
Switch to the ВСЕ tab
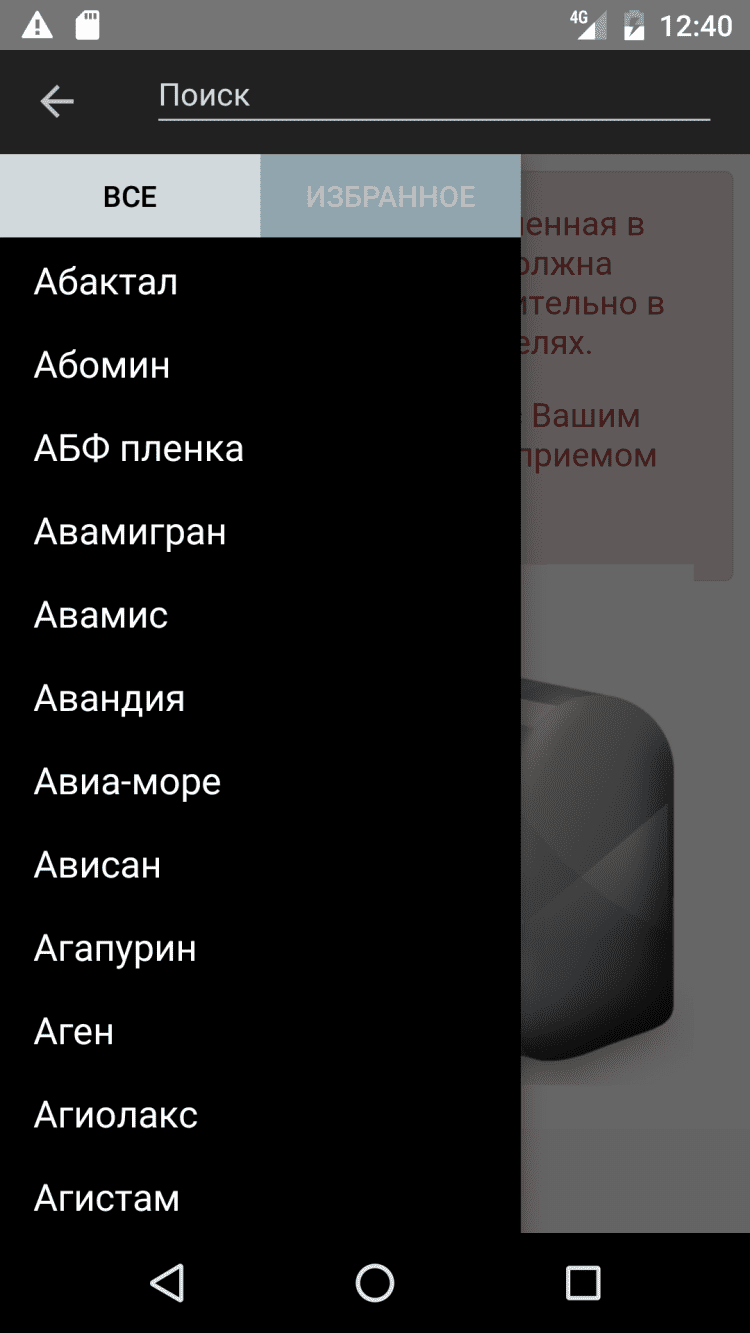(130, 196)
